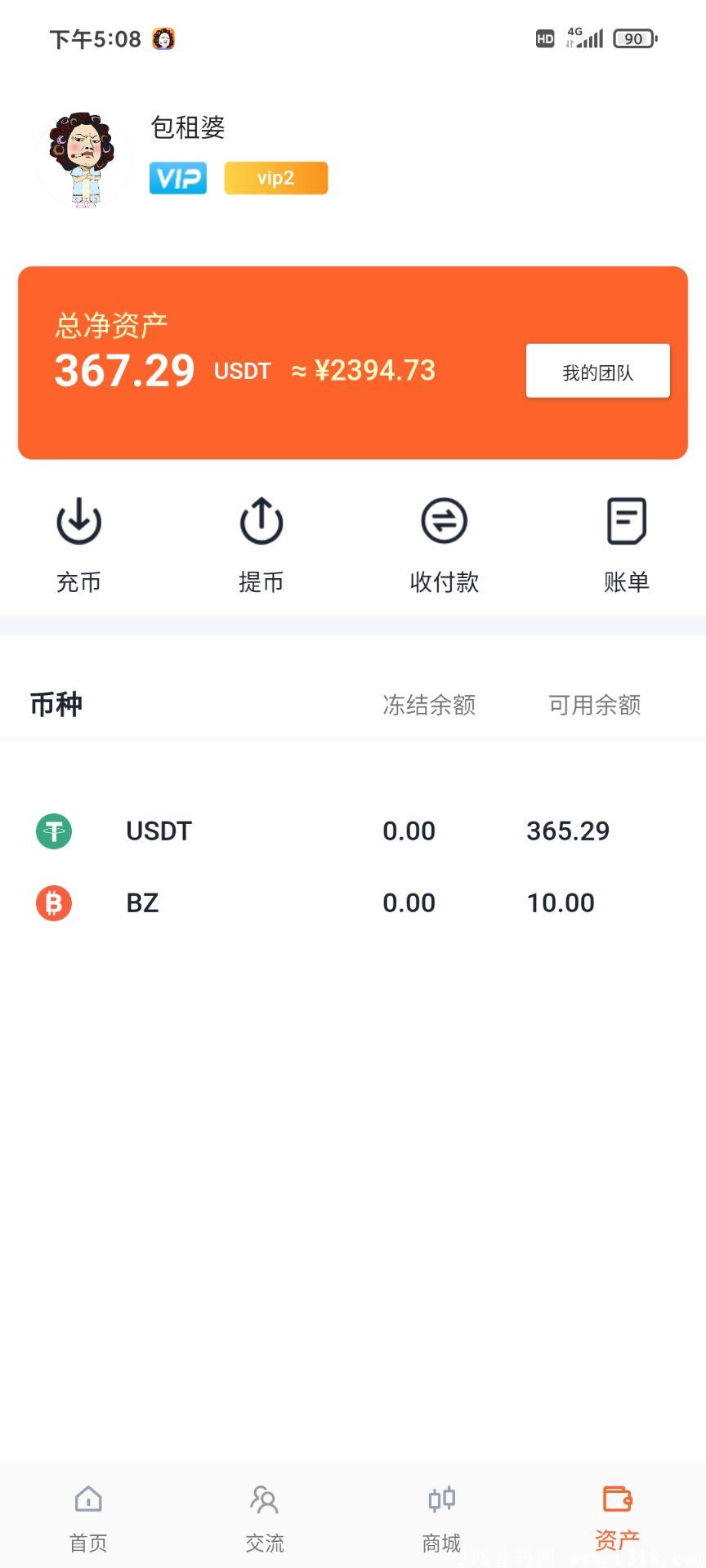Click the USDT Tether coin icon
Screen dimensions: 706x1568
54,831
